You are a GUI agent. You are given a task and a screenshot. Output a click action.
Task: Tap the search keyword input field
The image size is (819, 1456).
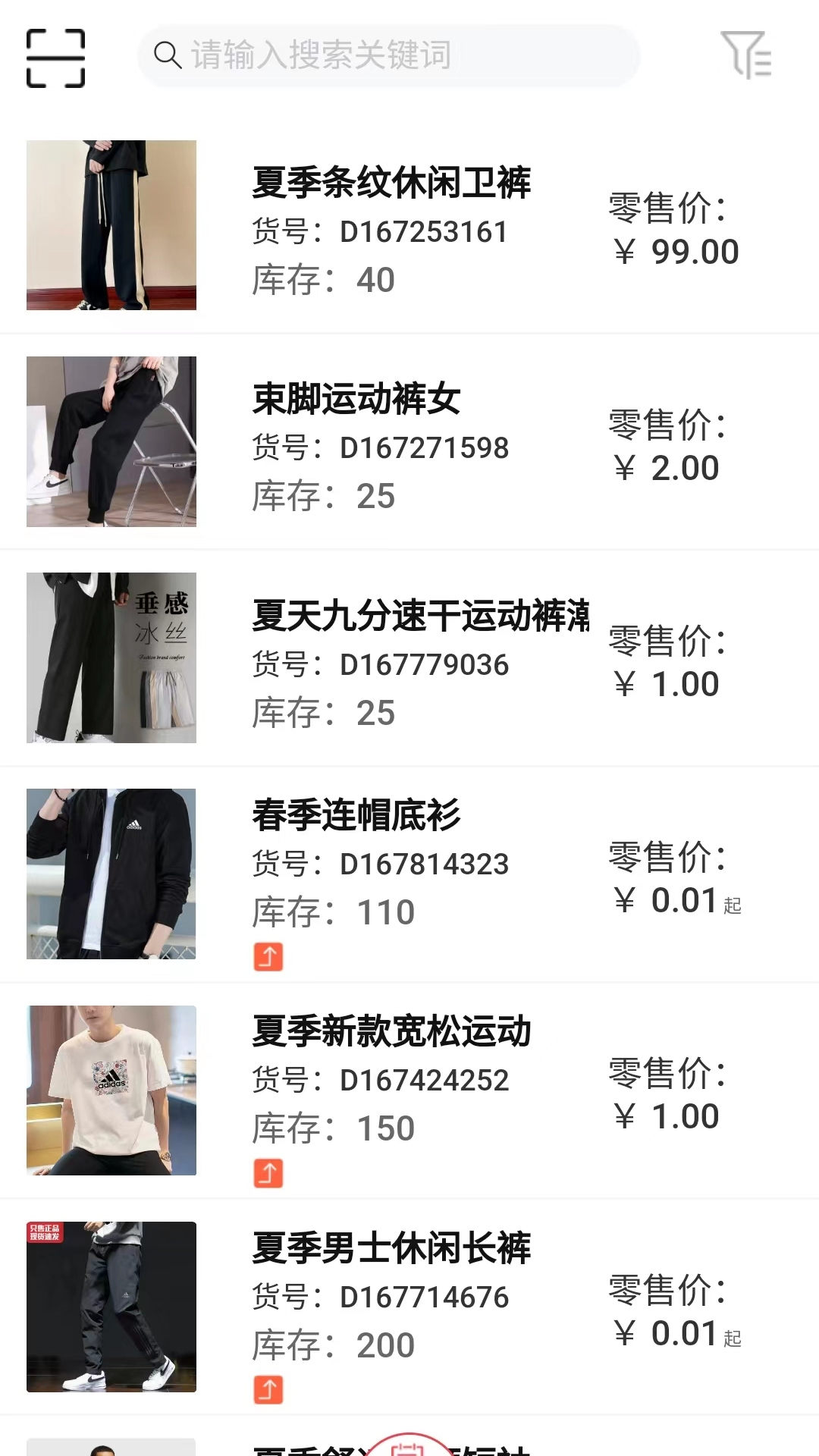388,55
